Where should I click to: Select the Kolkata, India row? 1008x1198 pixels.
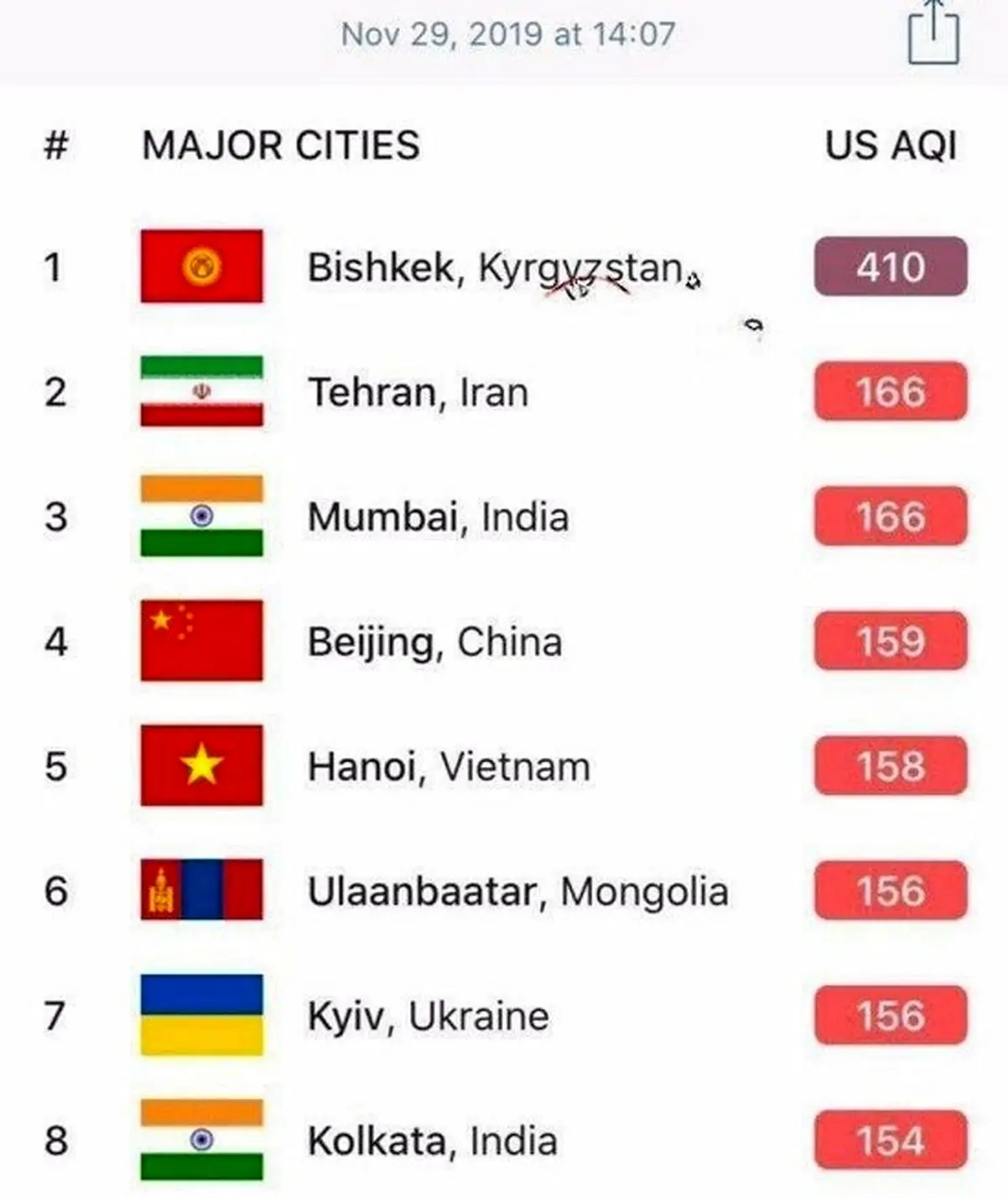(x=432, y=1141)
